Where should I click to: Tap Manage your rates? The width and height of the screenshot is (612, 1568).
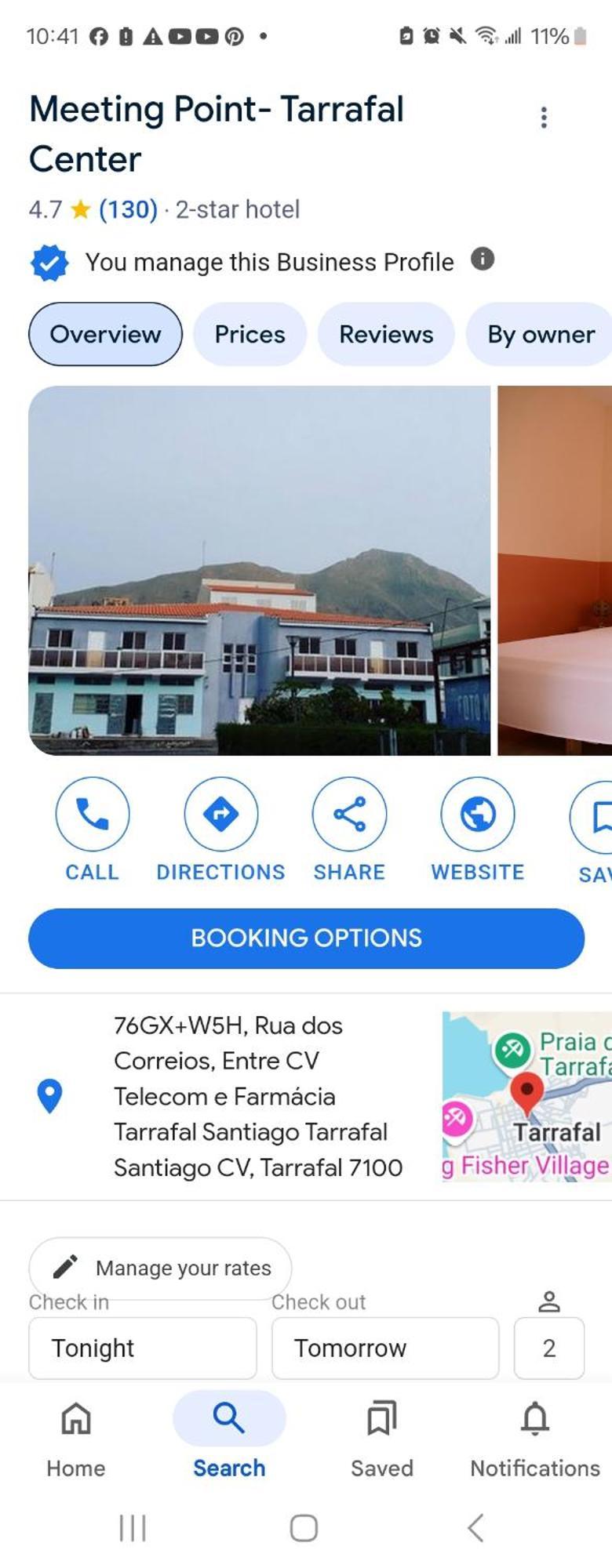click(161, 1268)
